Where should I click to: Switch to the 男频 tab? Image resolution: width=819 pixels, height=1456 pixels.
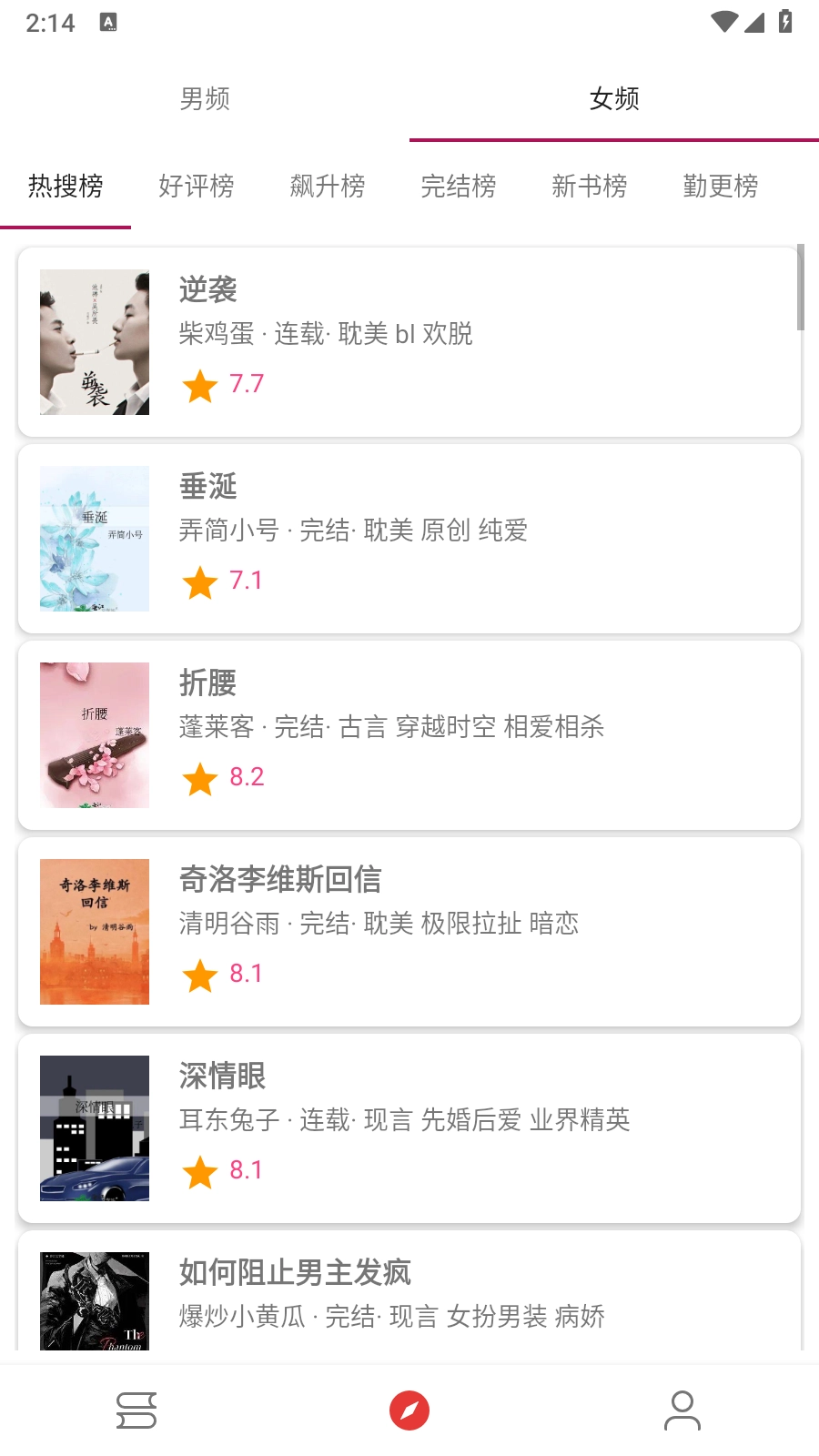tap(205, 98)
